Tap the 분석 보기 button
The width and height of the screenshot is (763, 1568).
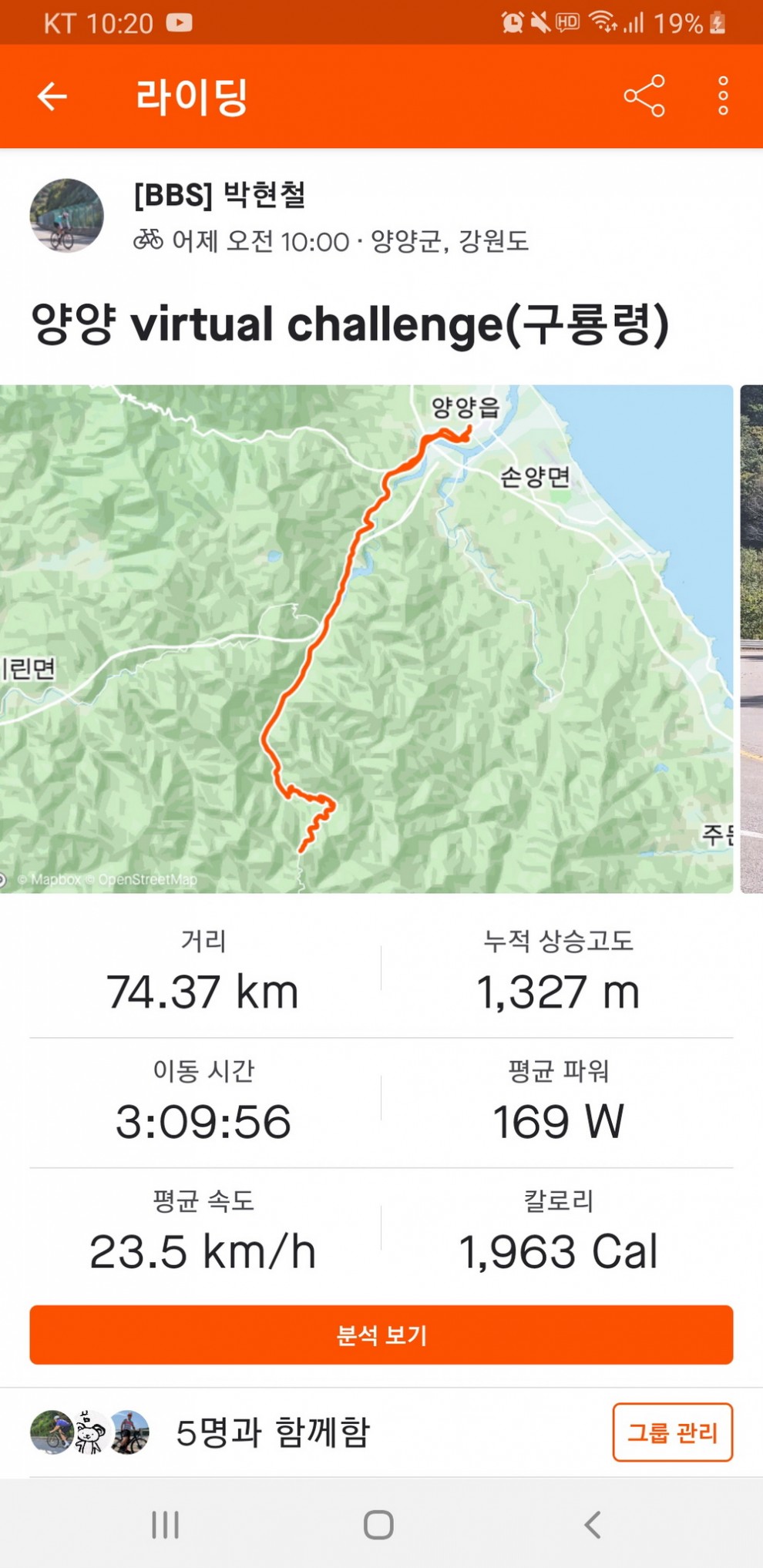click(381, 1335)
